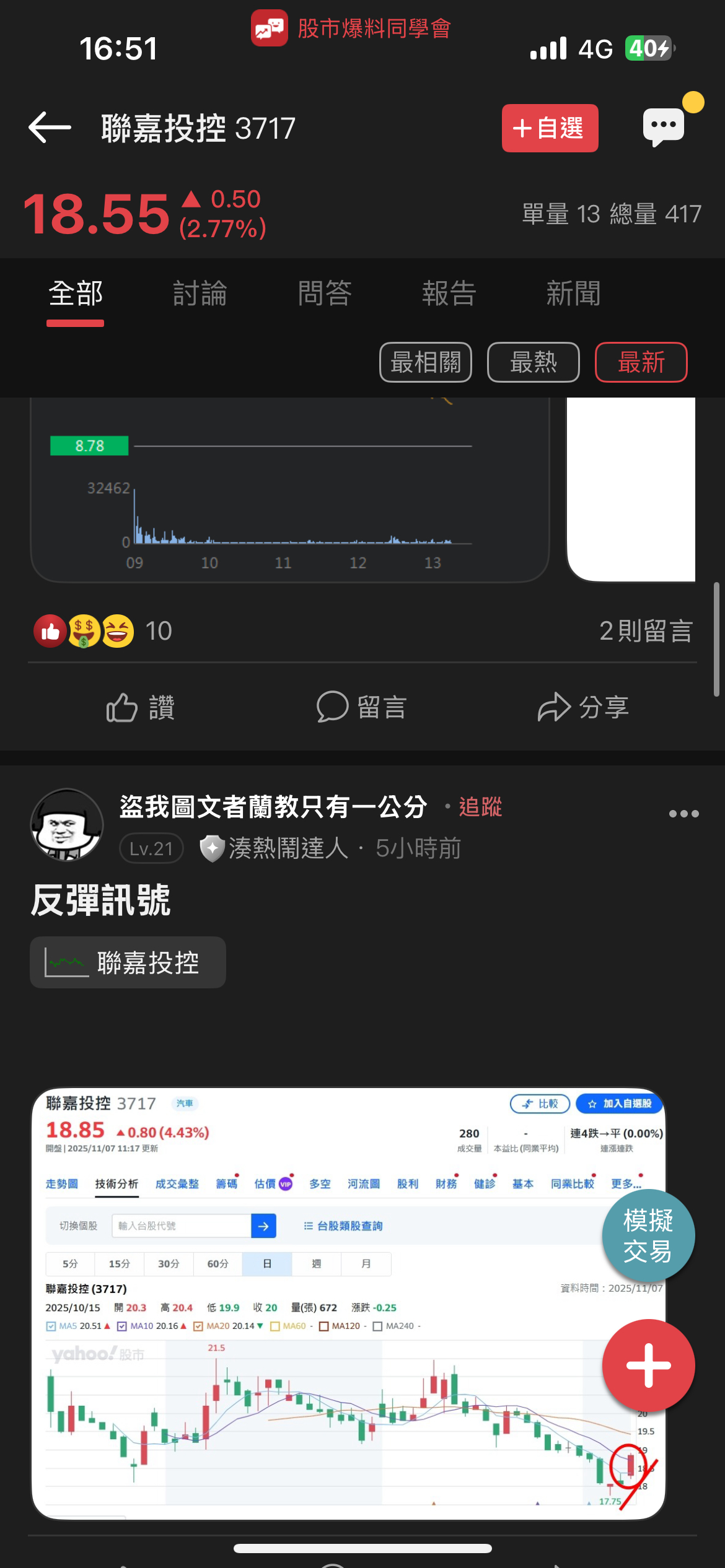Switch to the 問答 tab
Screen dimensions: 725x1568
325,294
